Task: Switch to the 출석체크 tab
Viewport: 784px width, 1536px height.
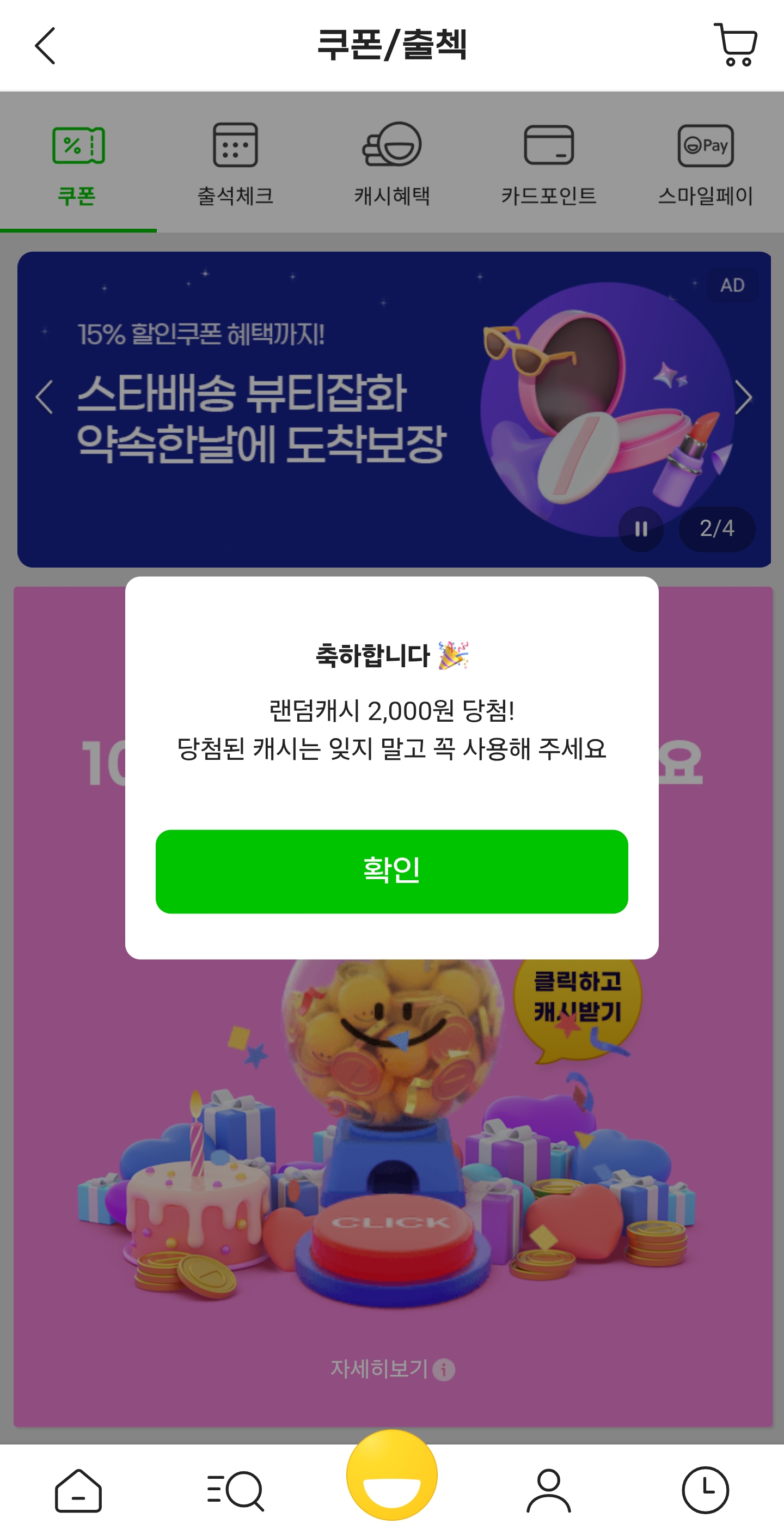Action: click(x=235, y=163)
